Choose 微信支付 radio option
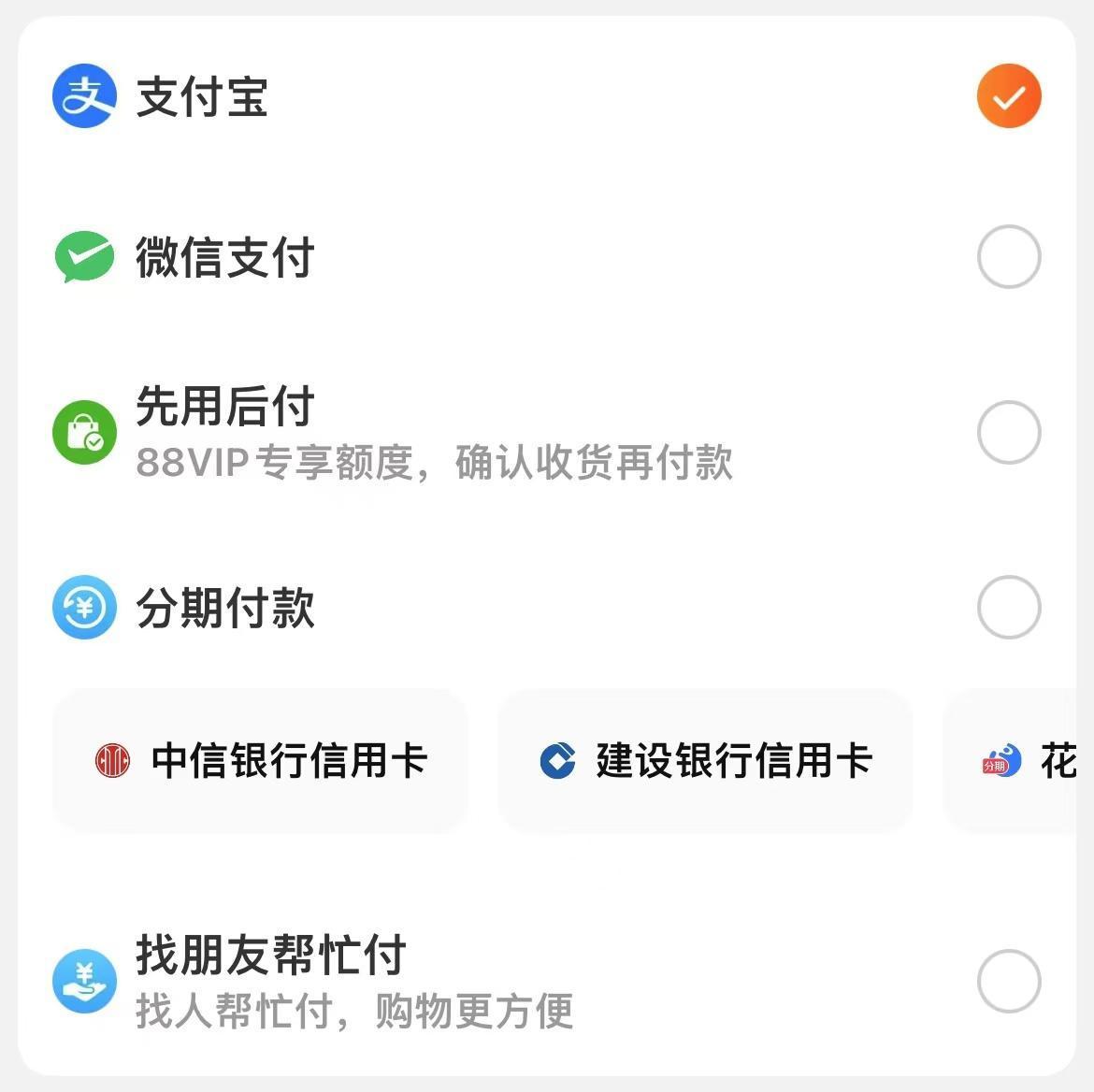This screenshot has height=1092, width=1094. tap(1008, 257)
